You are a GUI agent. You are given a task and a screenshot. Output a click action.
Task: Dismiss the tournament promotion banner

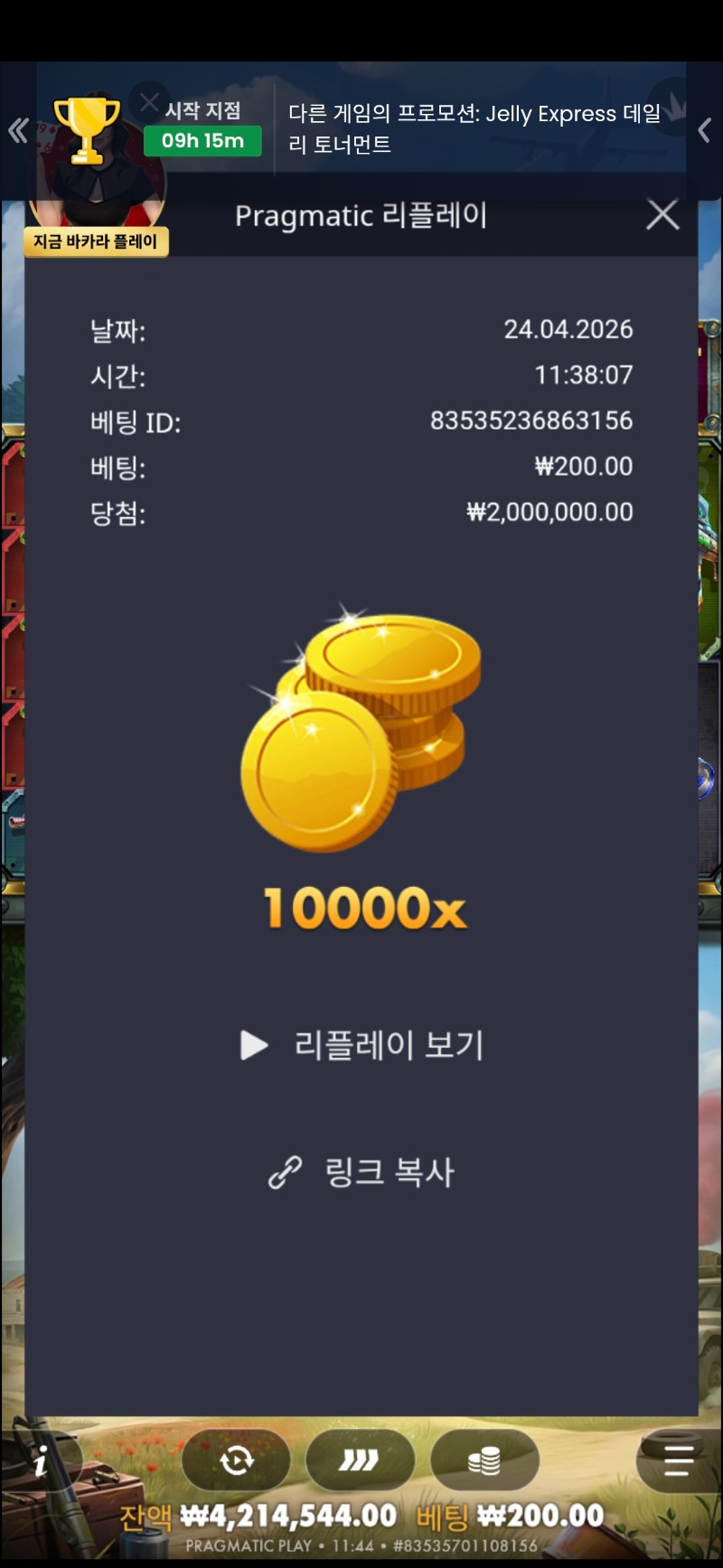[x=149, y=101]
